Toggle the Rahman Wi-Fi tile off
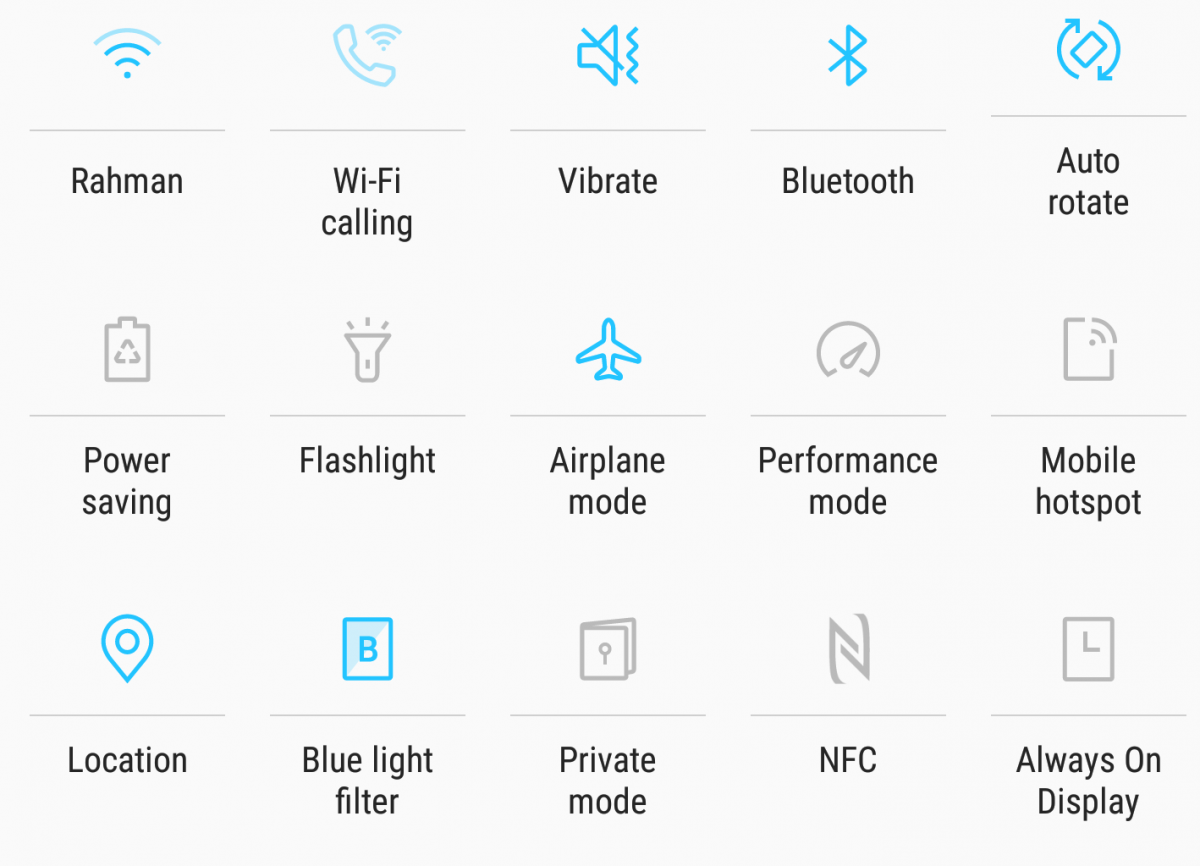 [x=127, y=54]
